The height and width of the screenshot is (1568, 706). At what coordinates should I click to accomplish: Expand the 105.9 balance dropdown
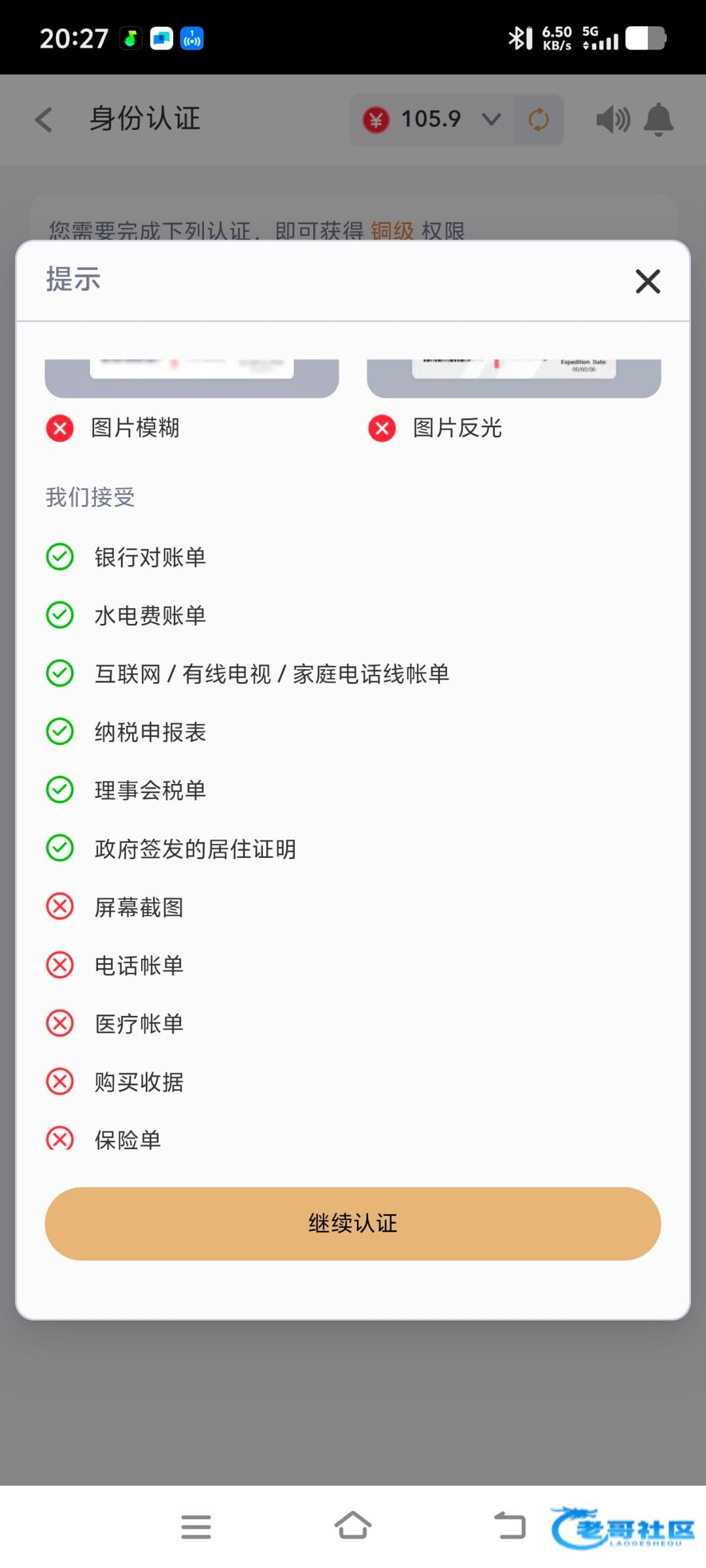click(x=491, y=120)
